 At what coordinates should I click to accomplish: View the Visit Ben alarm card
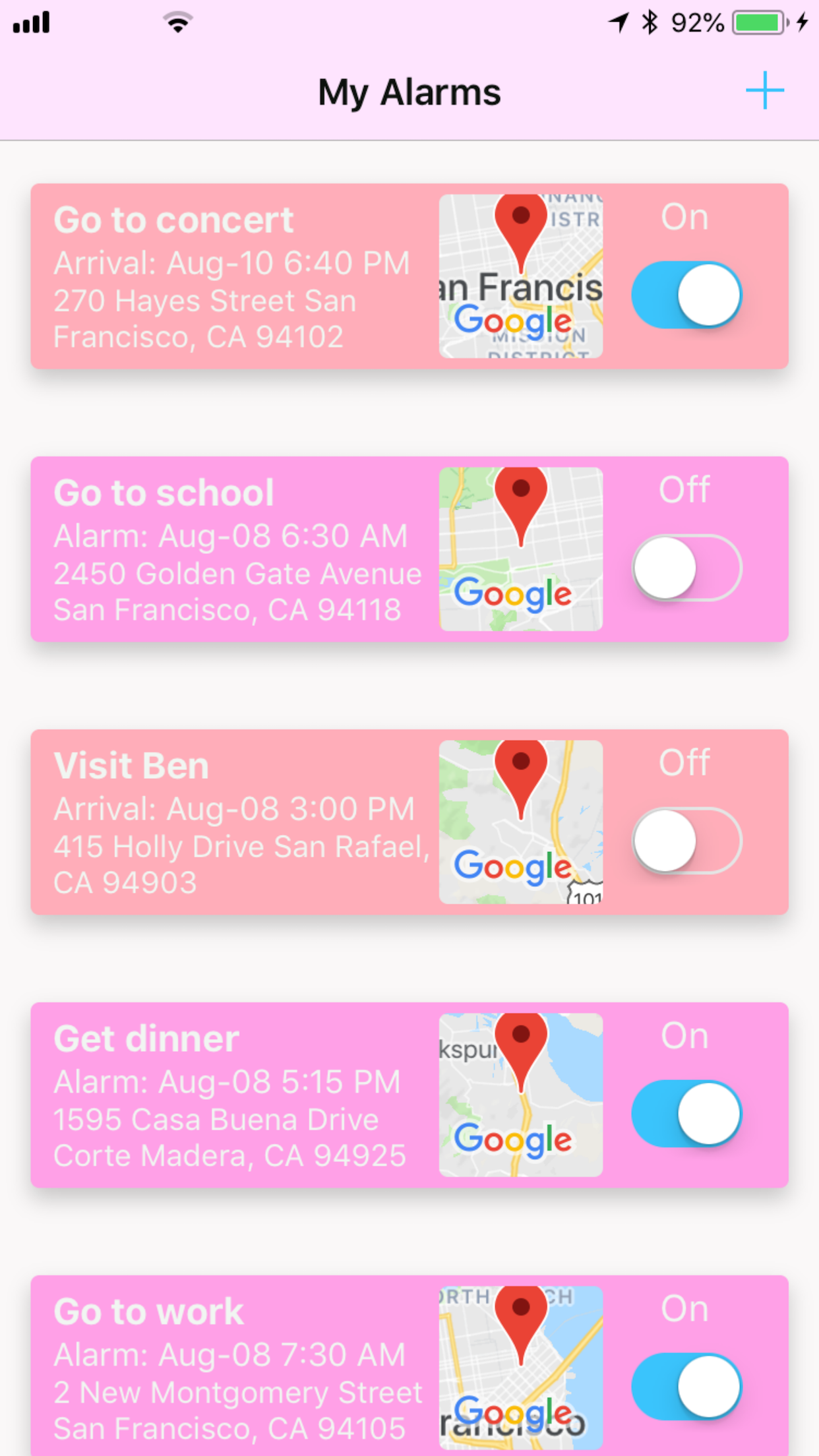tap(409, 822)
